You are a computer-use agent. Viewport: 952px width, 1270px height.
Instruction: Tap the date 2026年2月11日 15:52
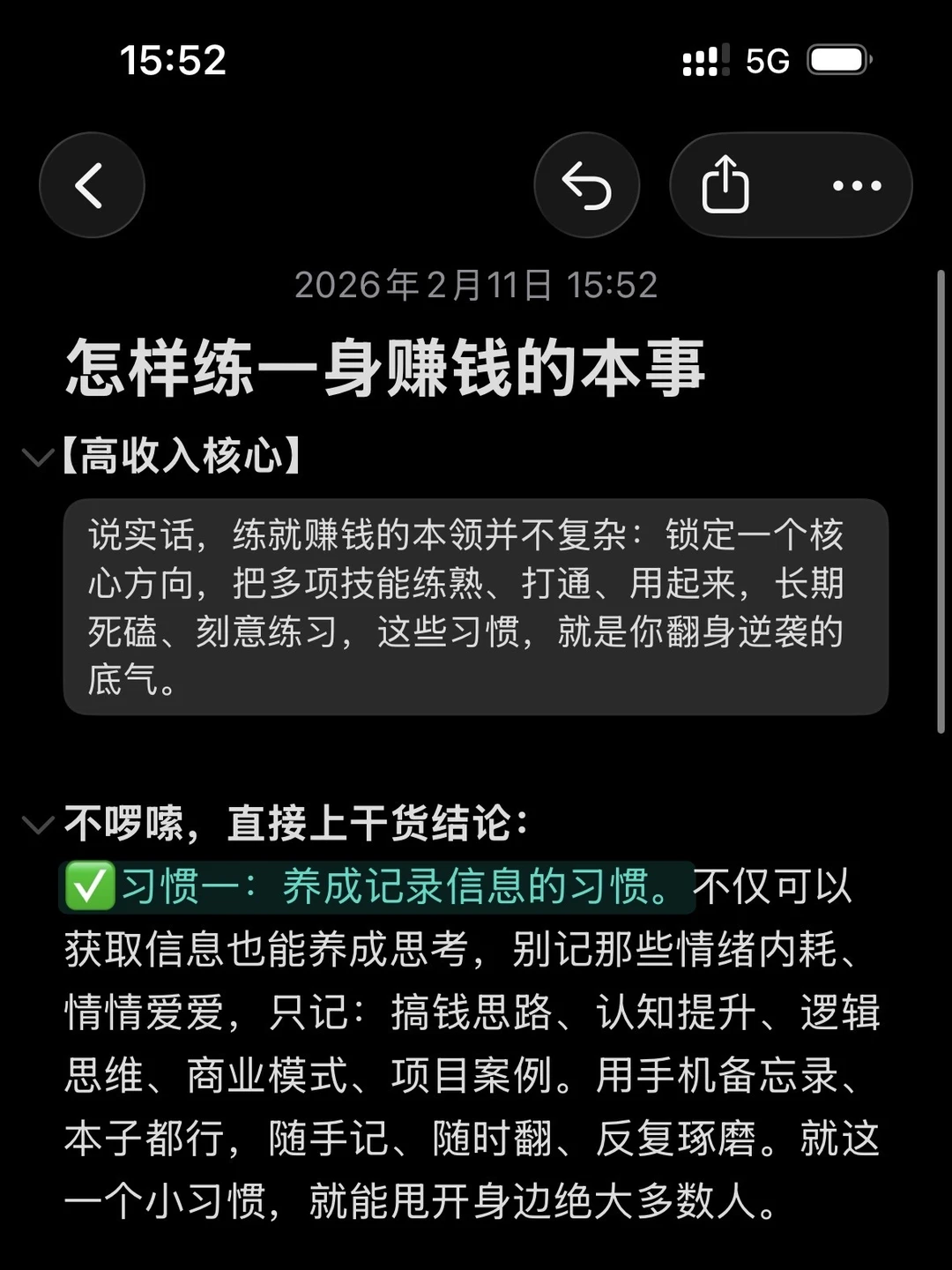tap(476, 284)
